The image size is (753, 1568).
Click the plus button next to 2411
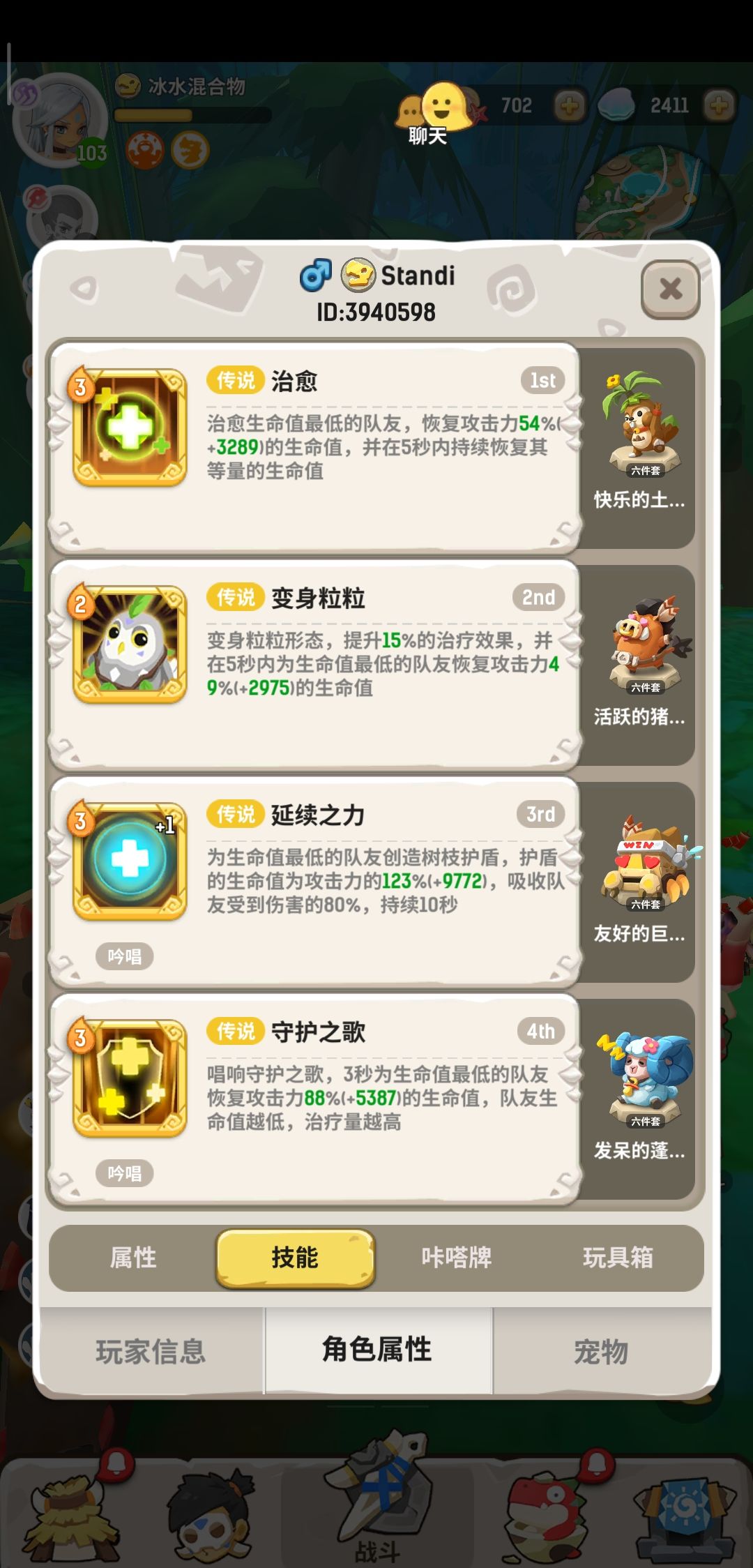point(718,105)
